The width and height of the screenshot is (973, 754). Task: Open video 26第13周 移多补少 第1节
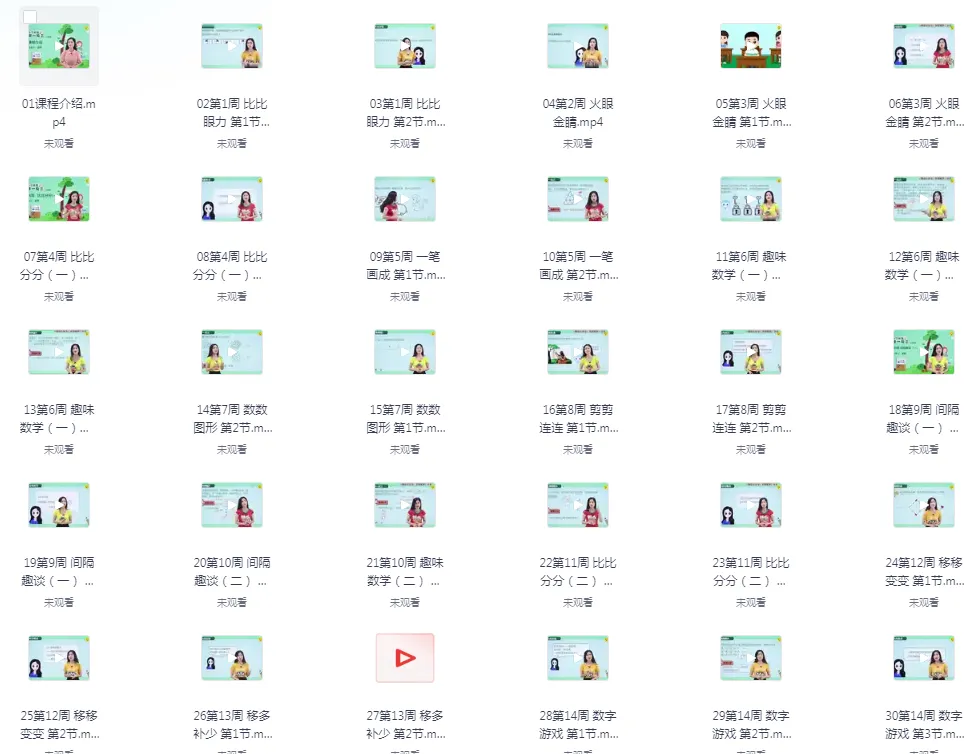pos(232,658)
